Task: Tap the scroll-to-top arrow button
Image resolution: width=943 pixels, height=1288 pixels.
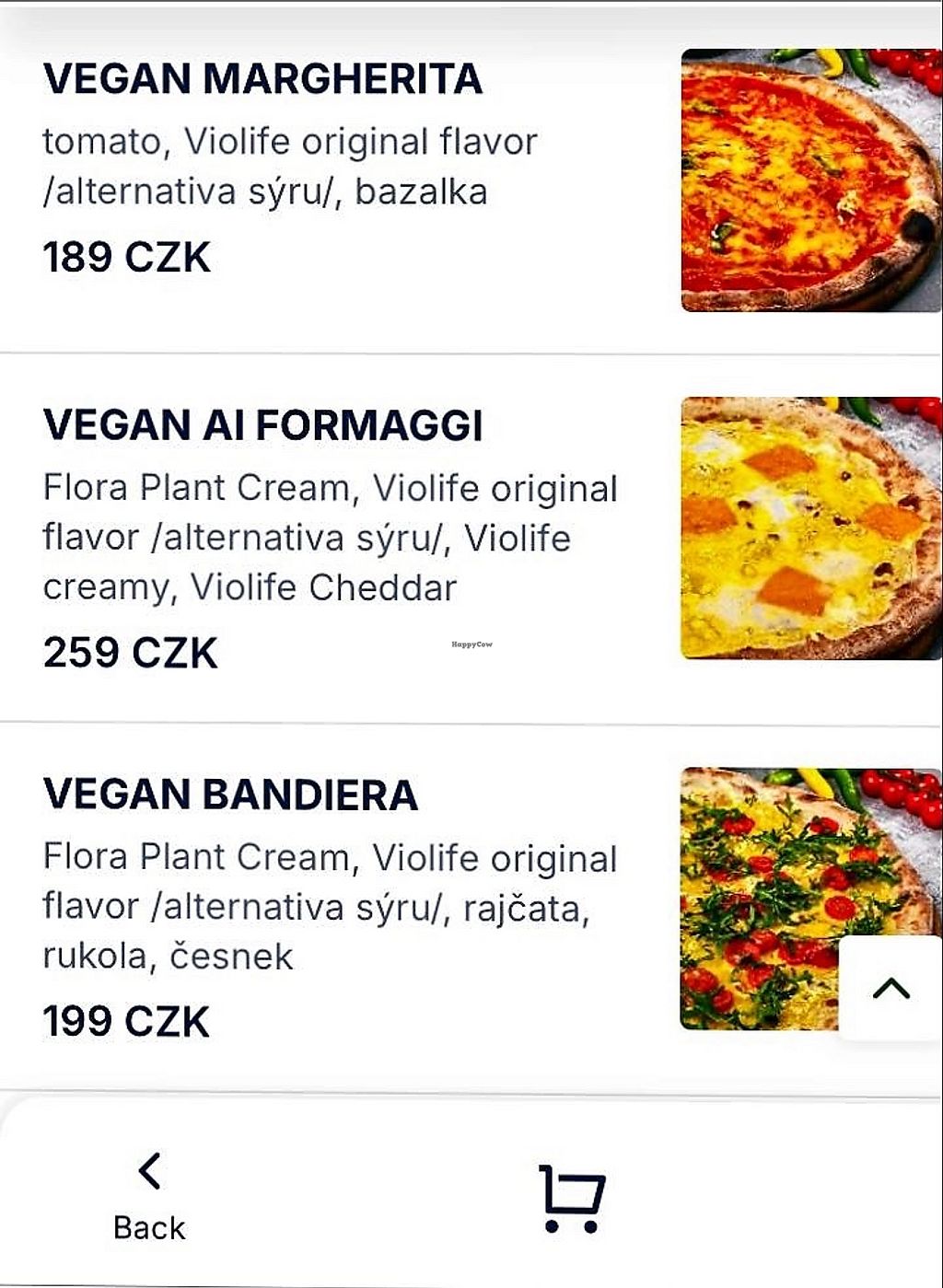Action: pyautogui.click(x=891, y=989)
